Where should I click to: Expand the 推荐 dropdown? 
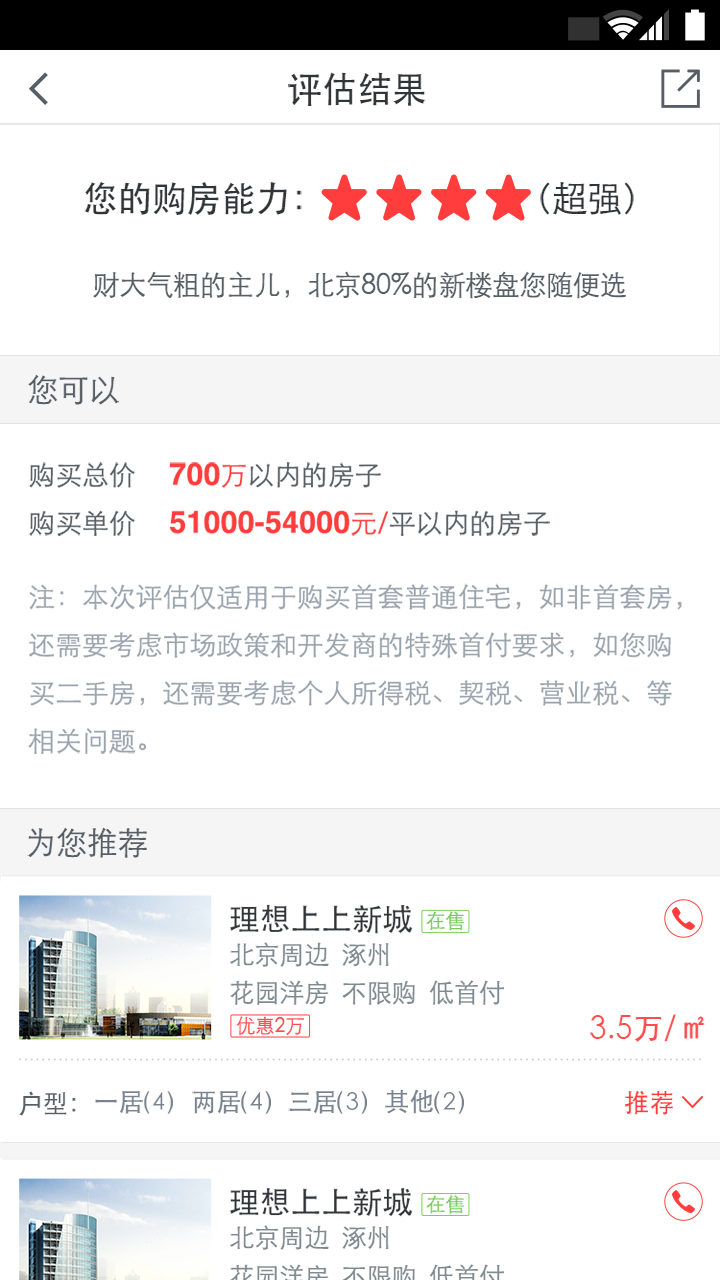coord(663,1102)
